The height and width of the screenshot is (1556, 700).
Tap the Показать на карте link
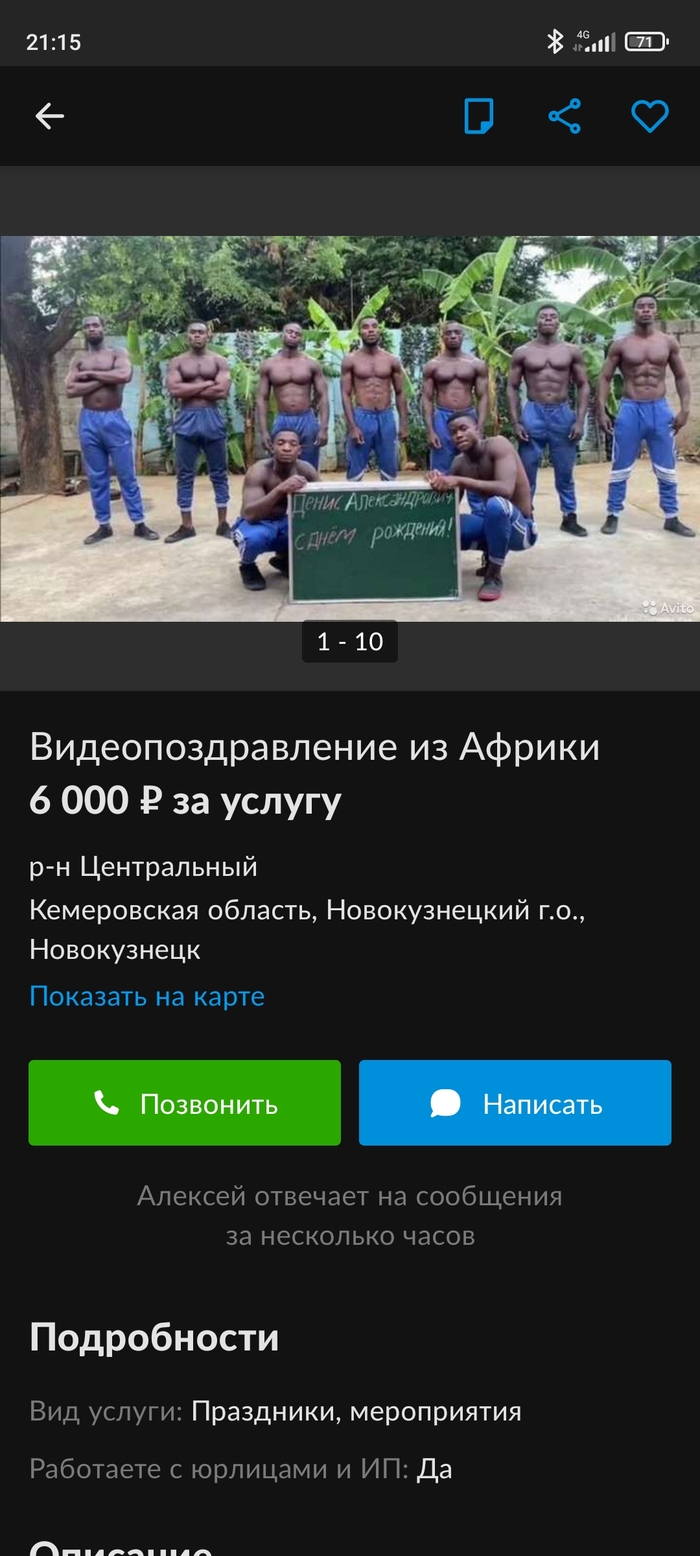pos(147,996)
